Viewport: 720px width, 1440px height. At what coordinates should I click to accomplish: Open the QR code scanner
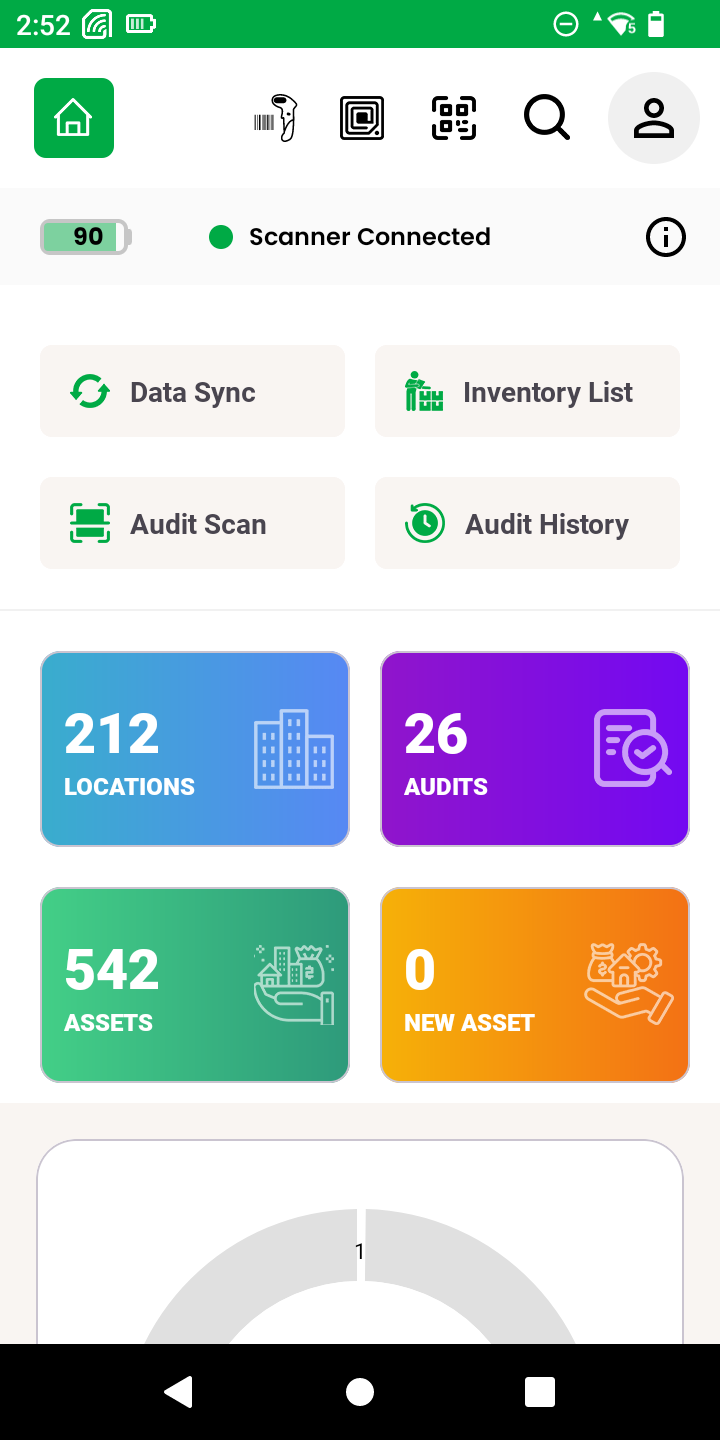pos(454,118)
